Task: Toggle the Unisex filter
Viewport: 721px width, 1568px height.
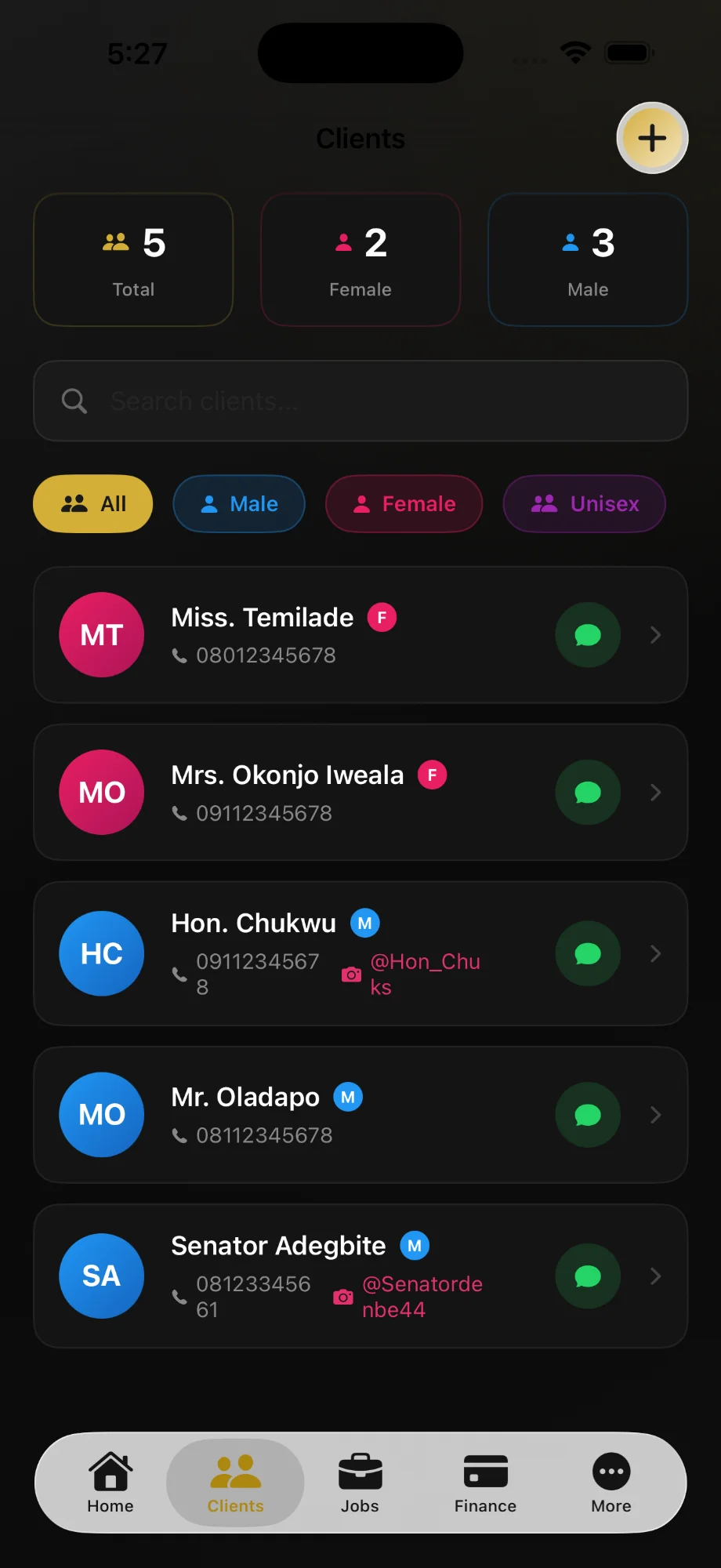Action: [x=584, y=504]
